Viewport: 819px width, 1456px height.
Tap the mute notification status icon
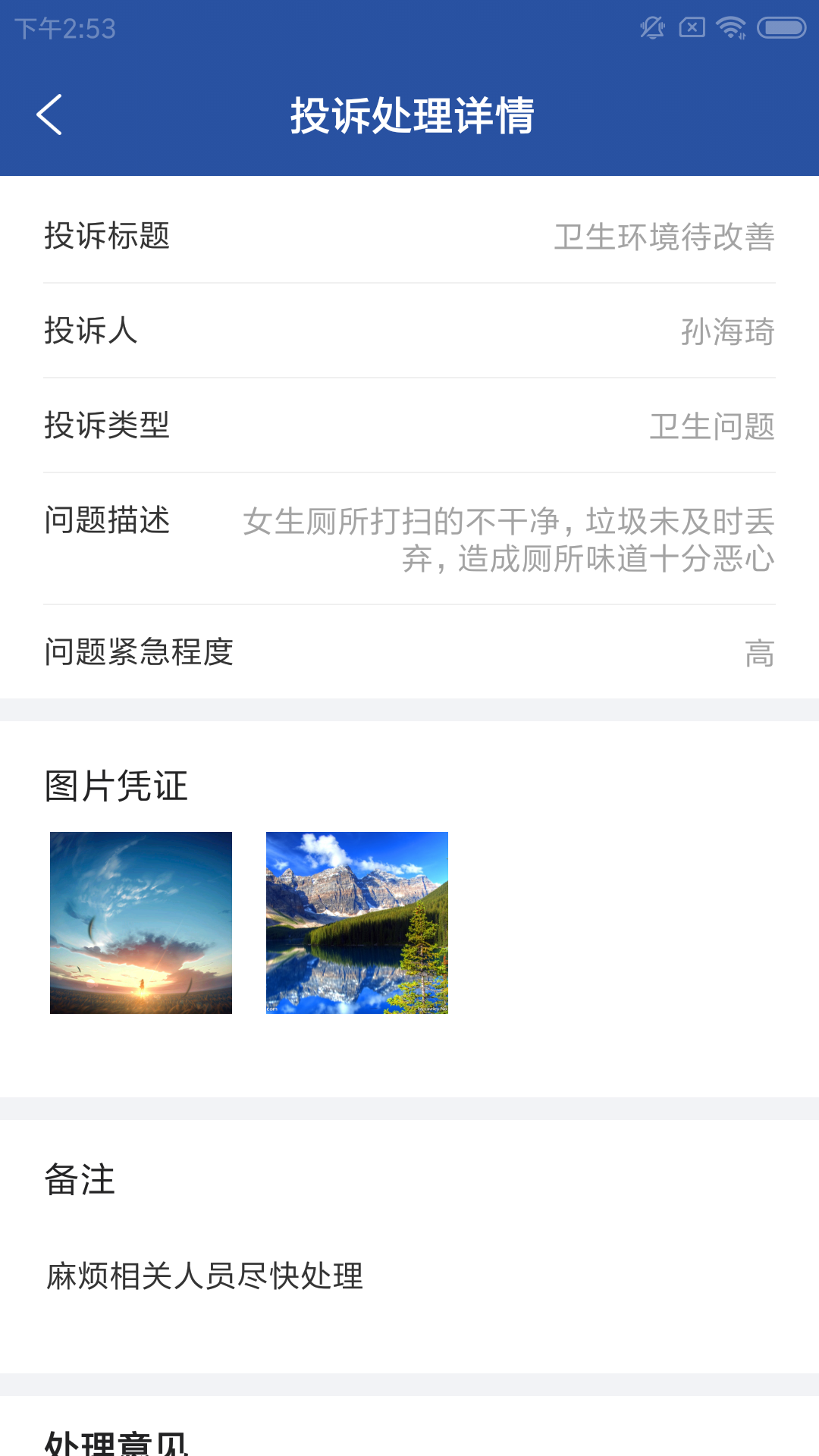(x=651, y=27)
